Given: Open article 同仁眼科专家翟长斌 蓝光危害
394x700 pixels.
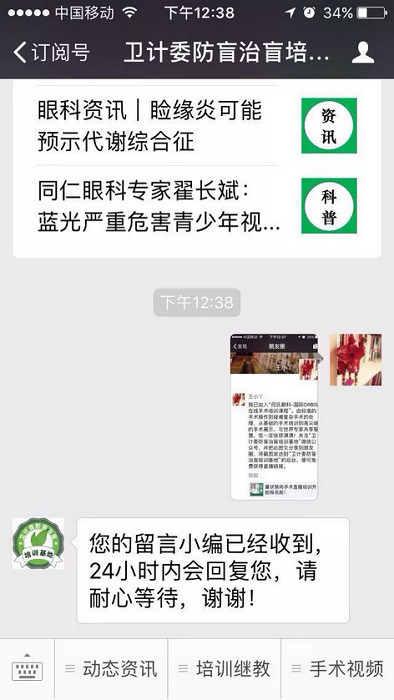Looking at the screenshot, I should pyautogui.click(x=197, y=205).
